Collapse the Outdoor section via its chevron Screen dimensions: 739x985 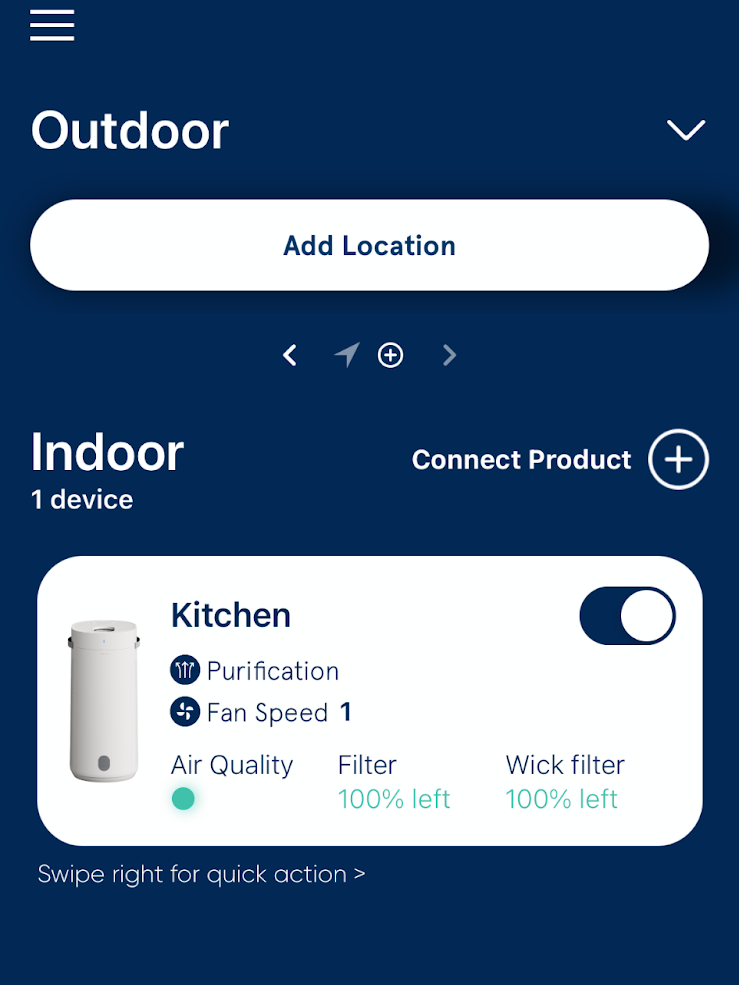click(x=686, y=130)
